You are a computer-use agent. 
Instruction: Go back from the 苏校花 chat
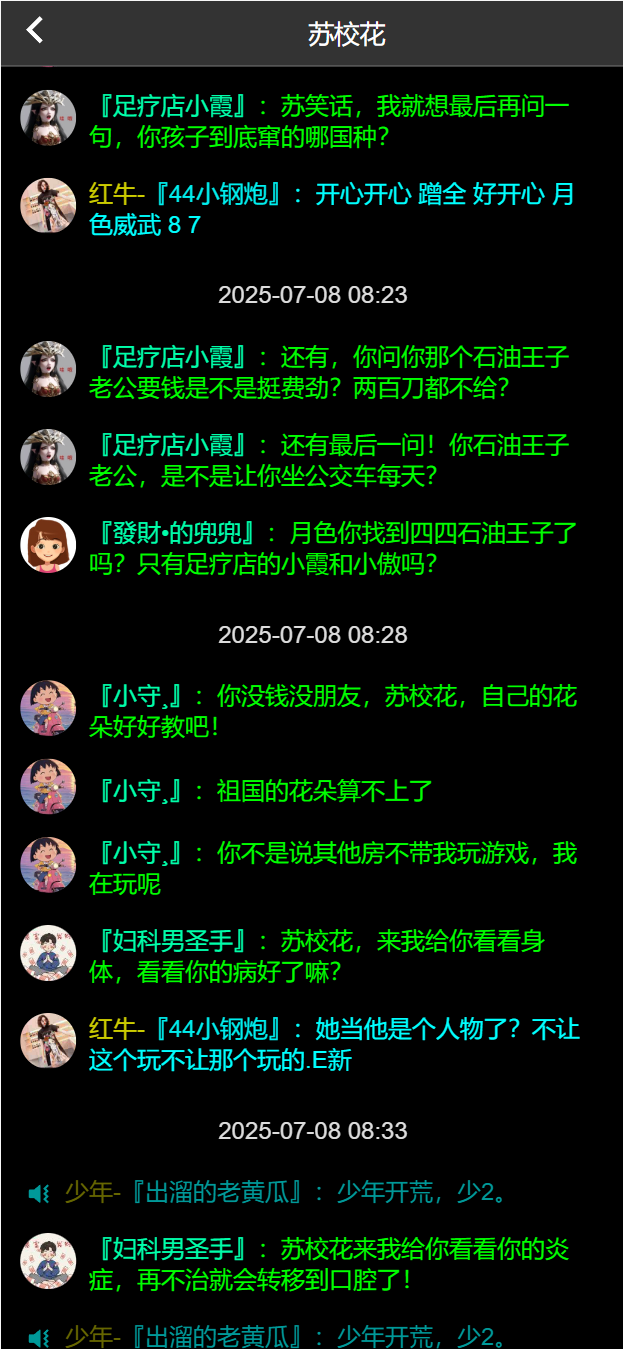(x=35, y=31)
